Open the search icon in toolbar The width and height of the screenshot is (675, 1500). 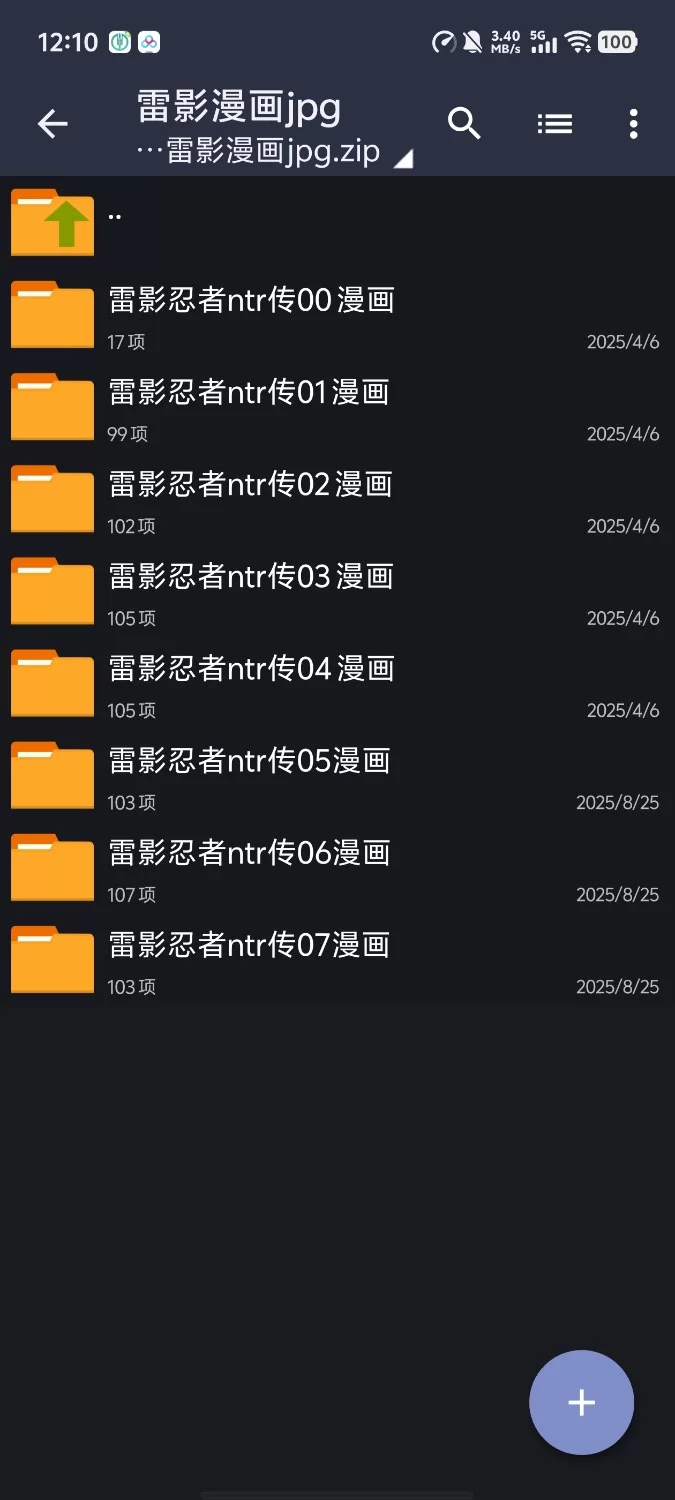(x=464, y=124)
